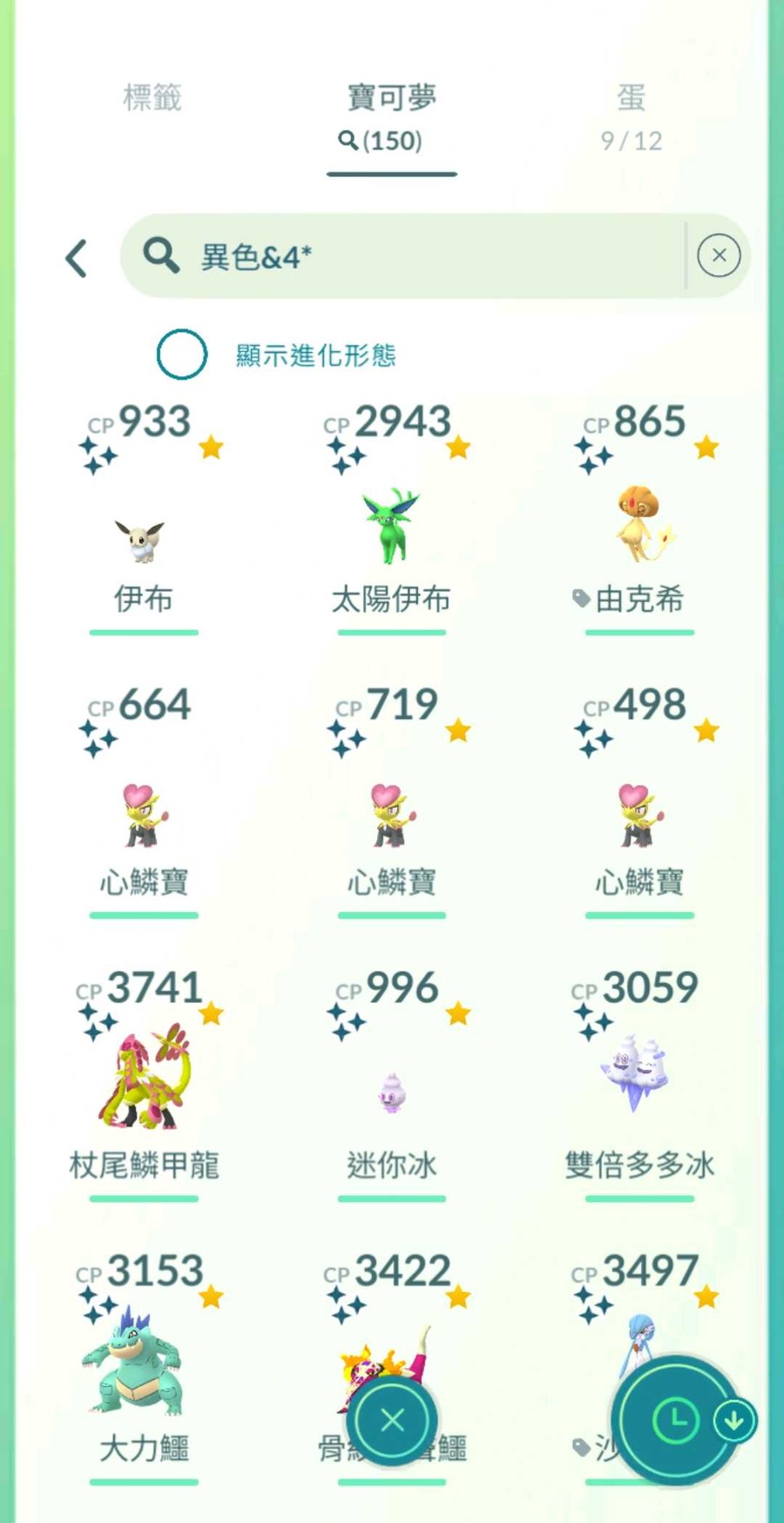Clear the search text with X

click(x=719, y=255)
